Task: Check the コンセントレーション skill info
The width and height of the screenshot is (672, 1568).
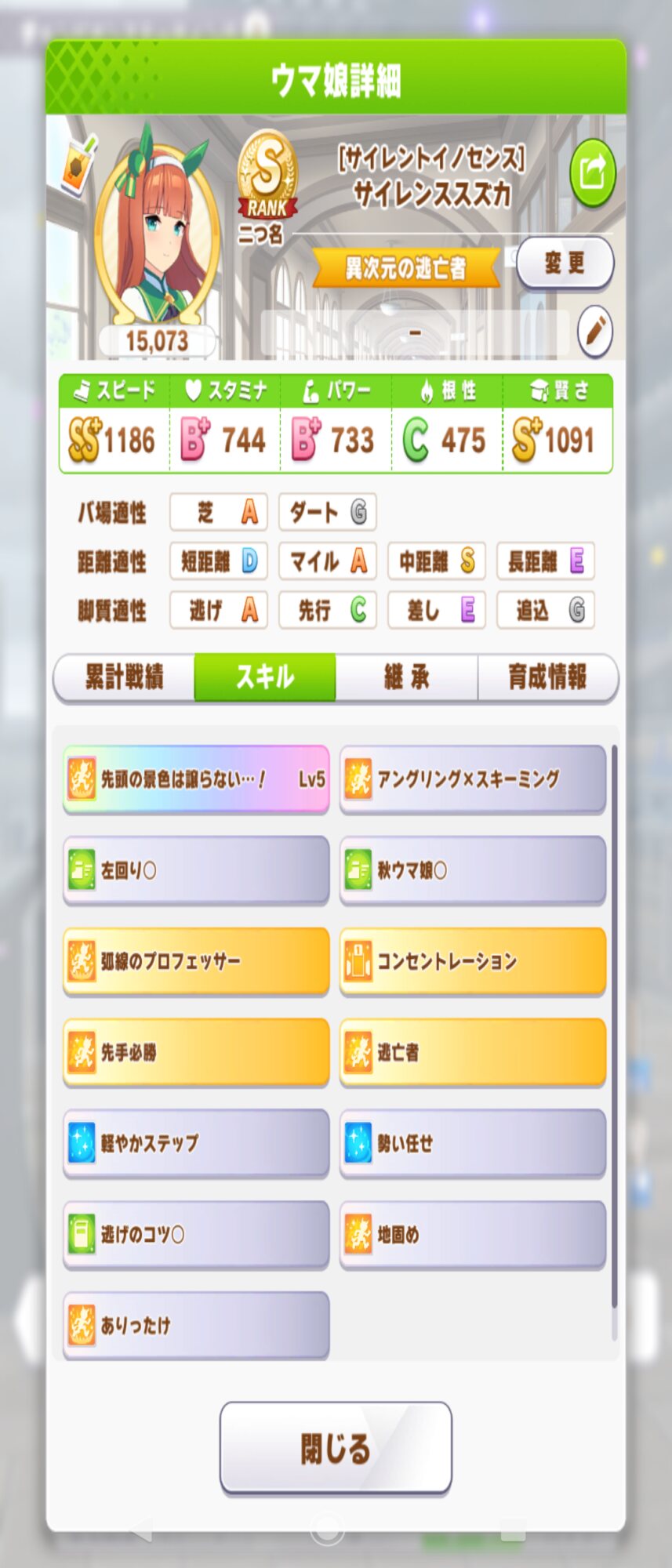Action: pyautogui.click(x=472, y=960)
